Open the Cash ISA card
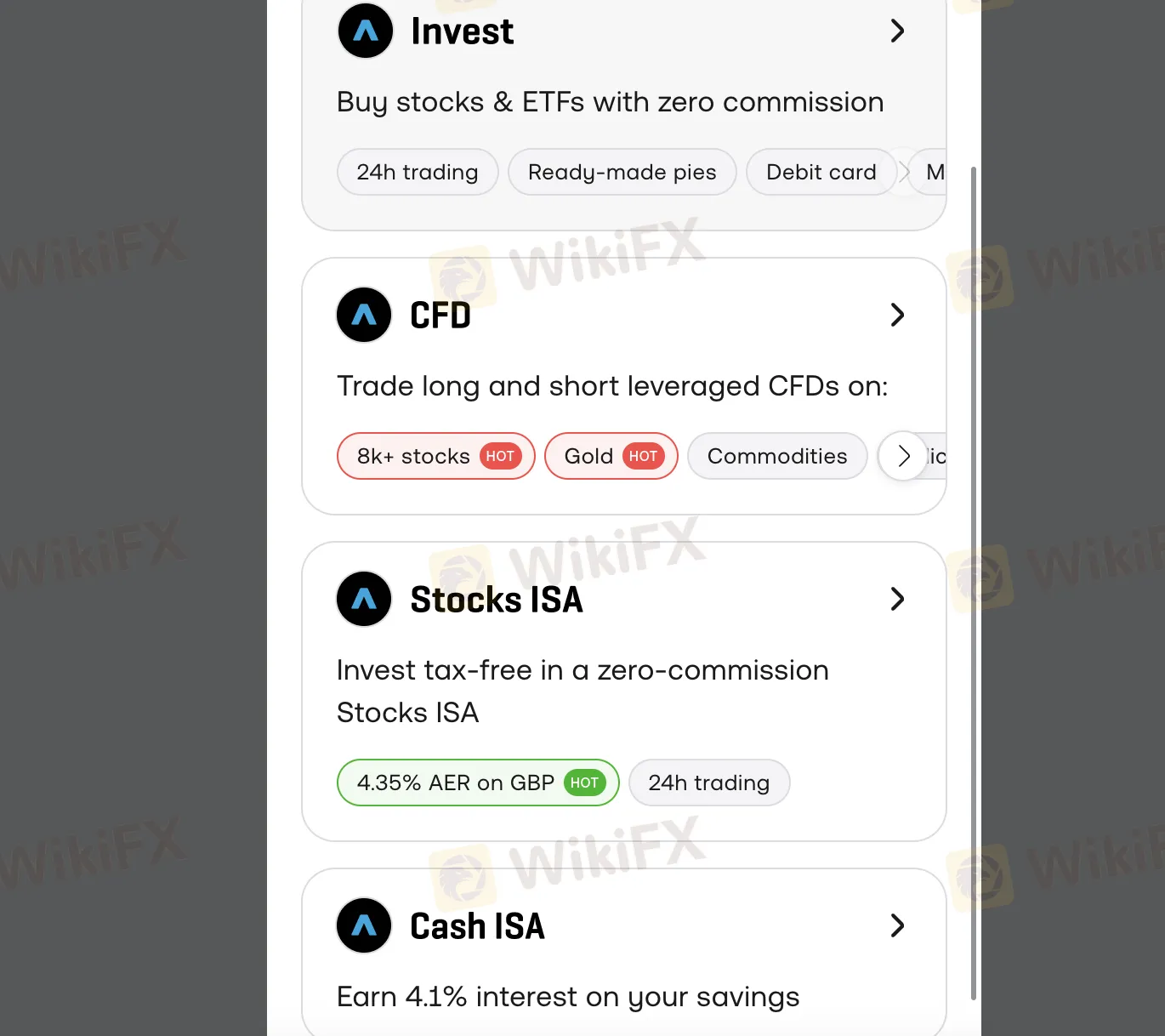Image resolution: width=1165 pixels, height=1036 pixels. (896, 926)
